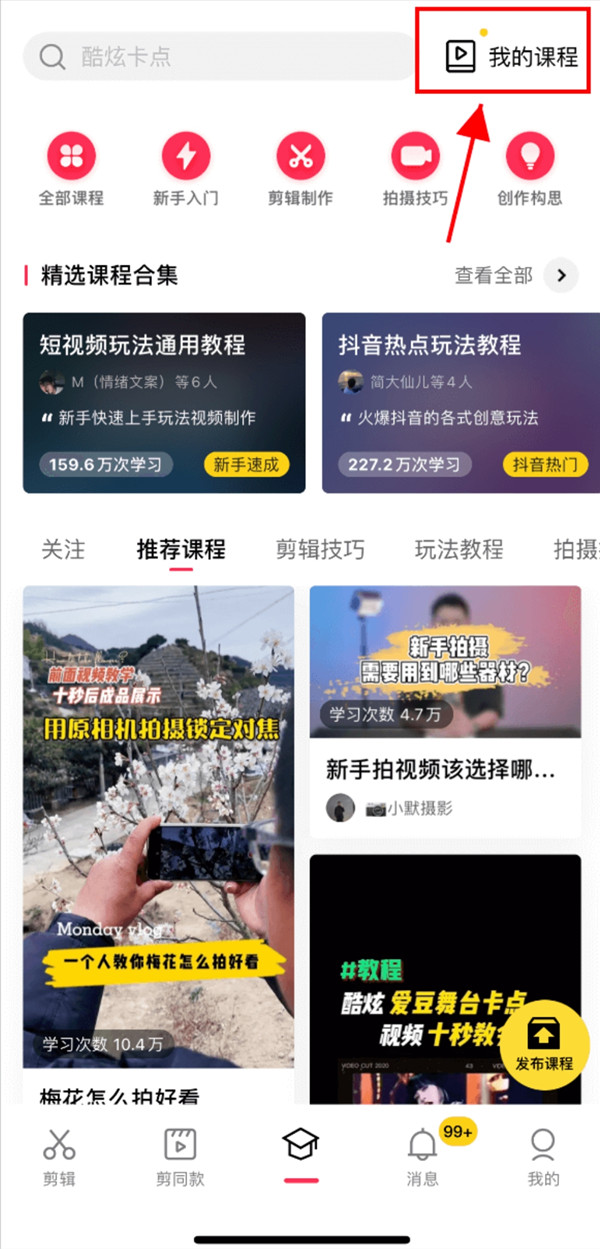Open 我的课程 at the top
The image size is (600, 1249).
pos(512,56)
